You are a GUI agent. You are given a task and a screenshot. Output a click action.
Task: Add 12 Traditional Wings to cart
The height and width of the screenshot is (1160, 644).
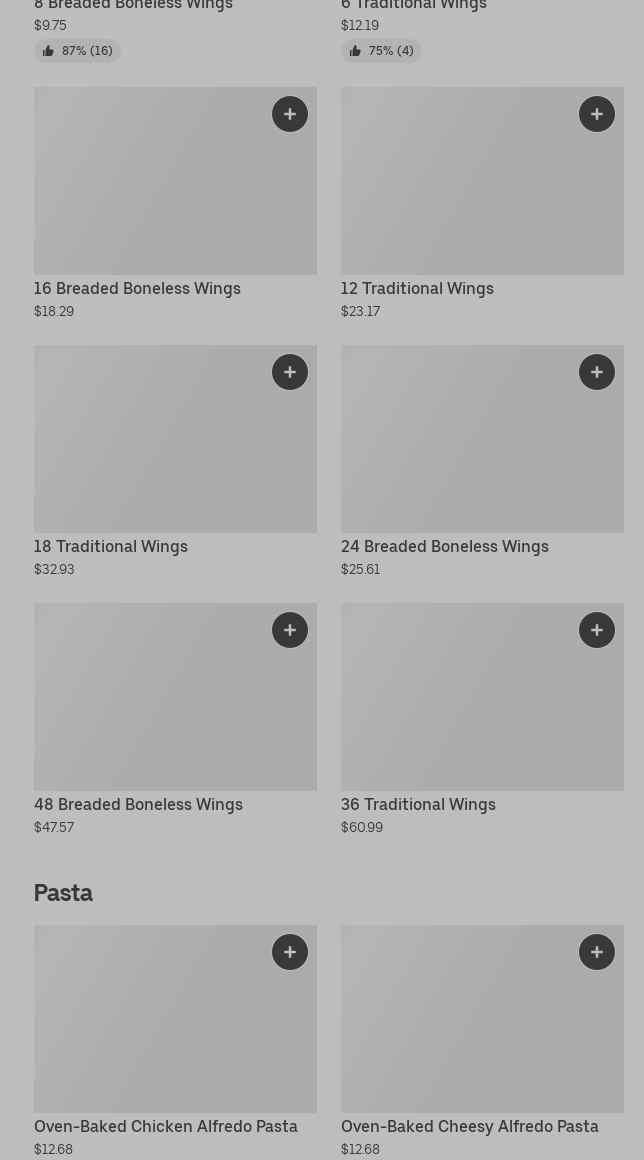pos(597,114)
